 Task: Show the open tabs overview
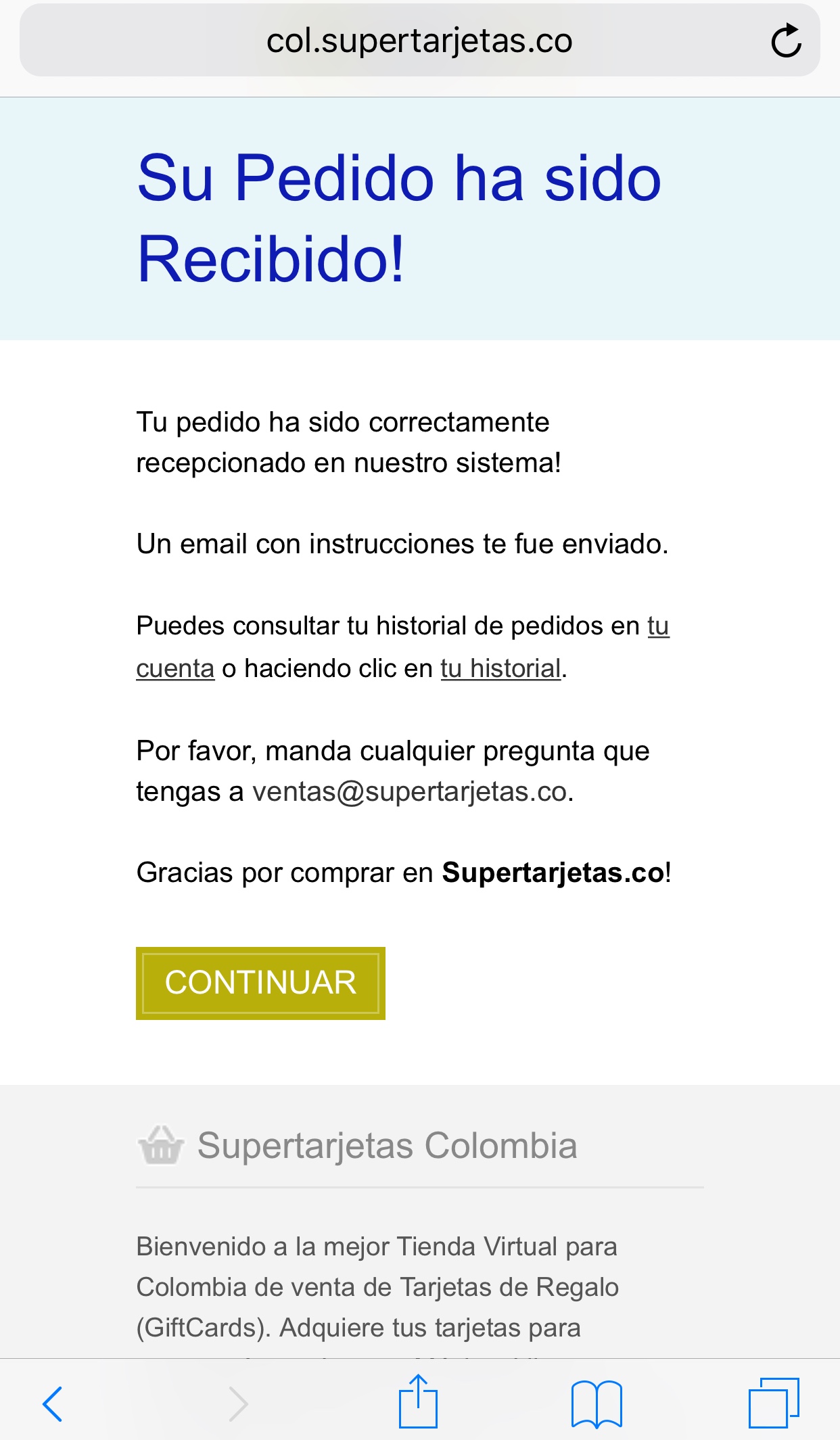(774, 1403)
